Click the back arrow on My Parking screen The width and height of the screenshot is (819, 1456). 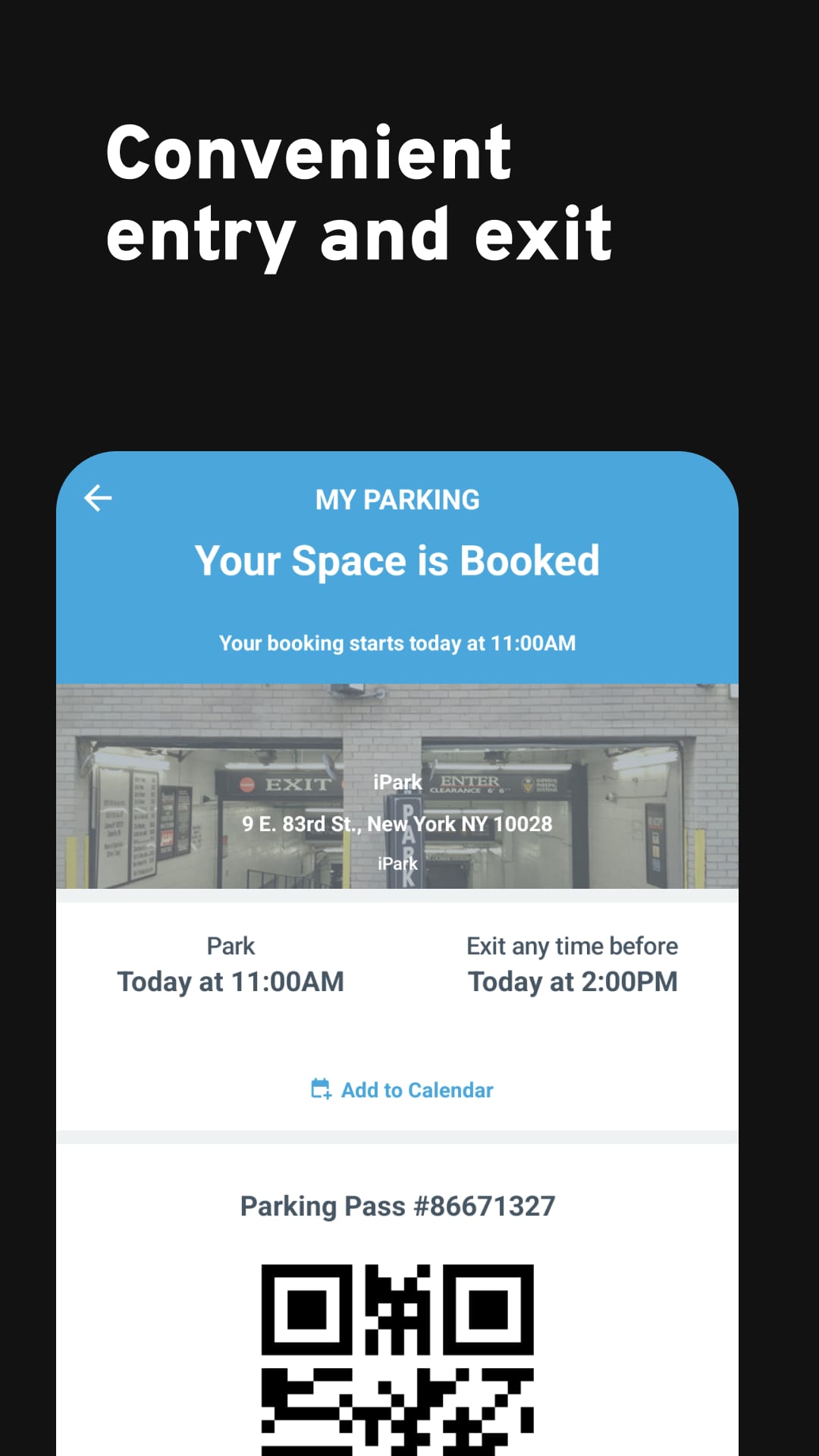97,498
